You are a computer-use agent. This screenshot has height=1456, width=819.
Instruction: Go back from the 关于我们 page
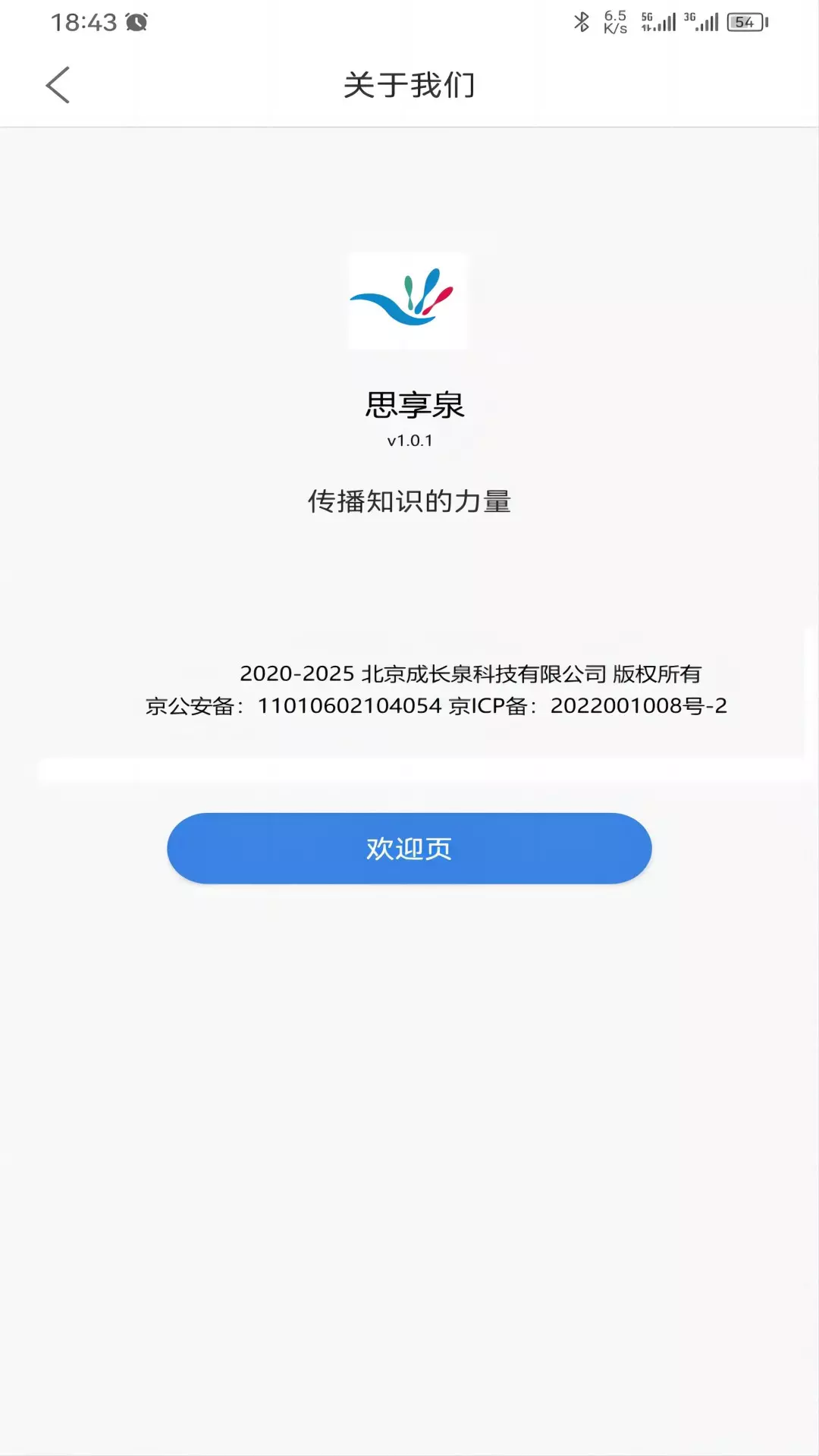click(58, 85)
